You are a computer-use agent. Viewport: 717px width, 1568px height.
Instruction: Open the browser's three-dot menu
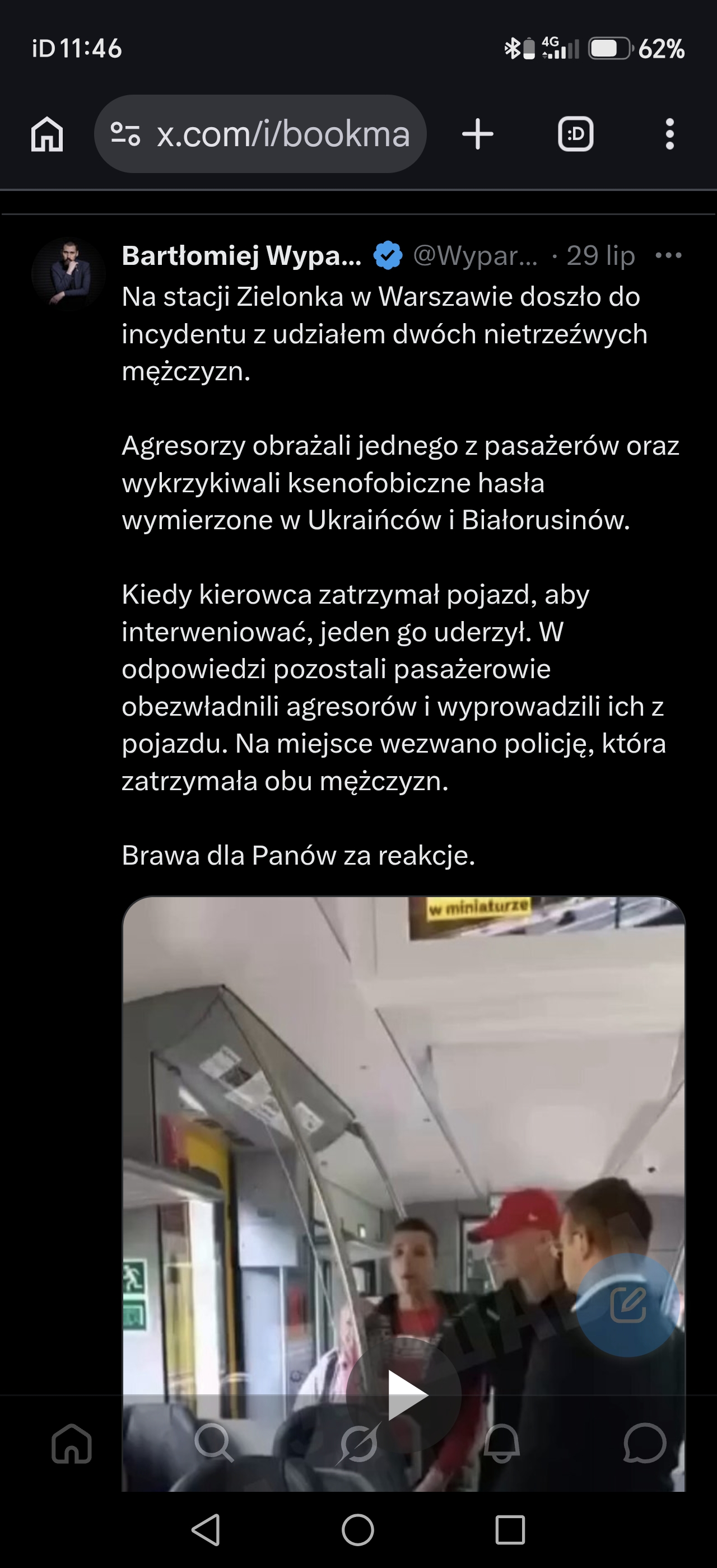tap(669, 134)
